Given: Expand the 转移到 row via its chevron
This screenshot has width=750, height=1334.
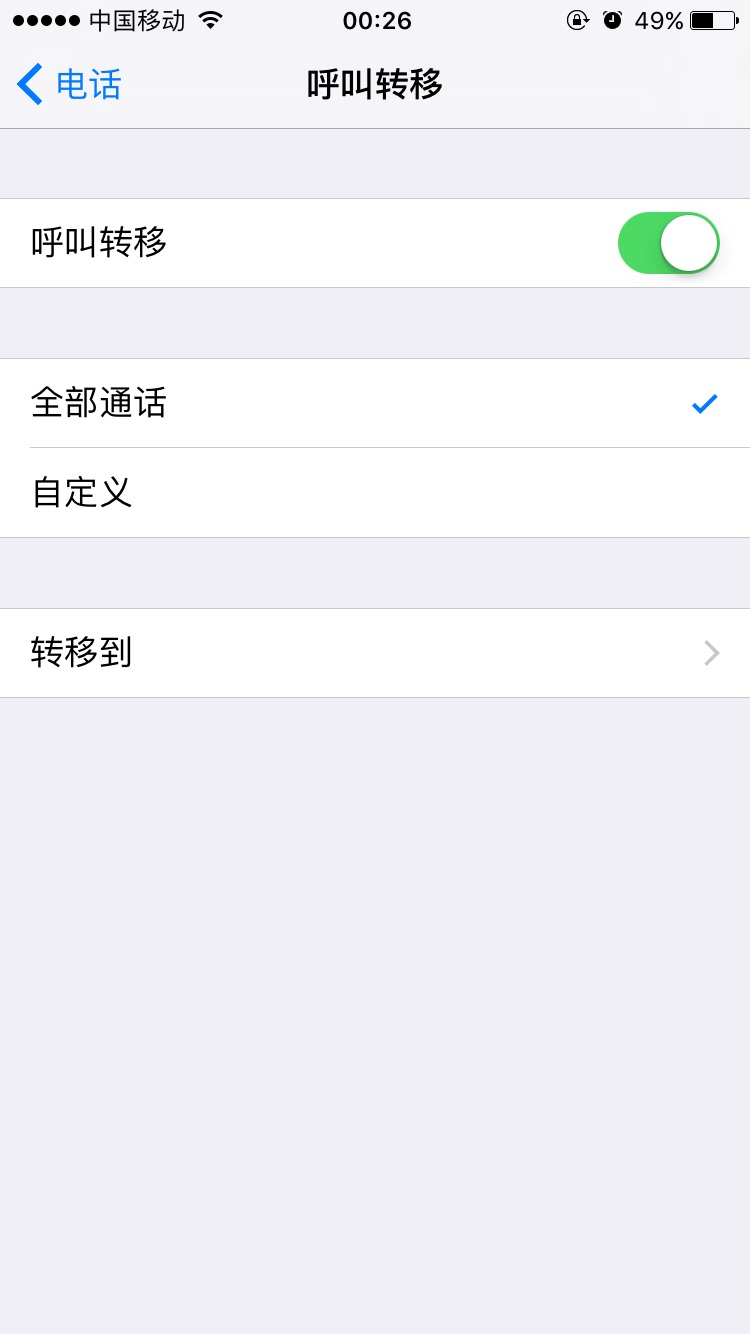Looking at the screenshot, I should click(710, 653).
